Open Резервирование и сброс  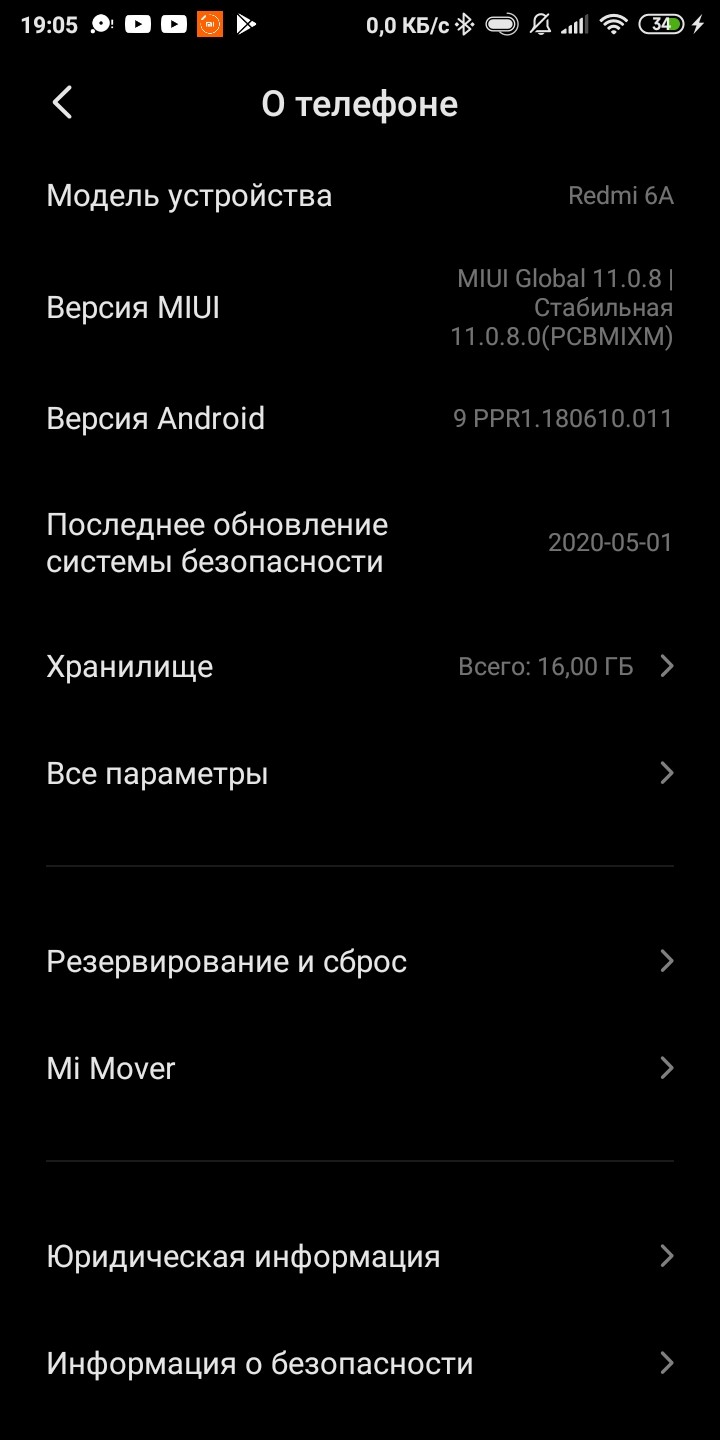[x=360, y=962]
